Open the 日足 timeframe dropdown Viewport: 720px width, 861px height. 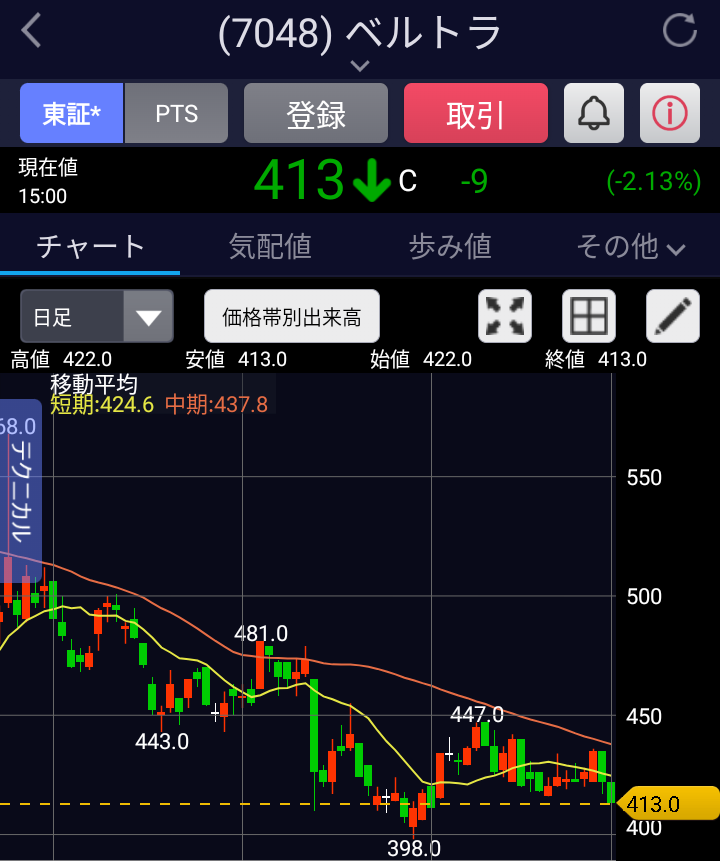click(x=97, y=317)
